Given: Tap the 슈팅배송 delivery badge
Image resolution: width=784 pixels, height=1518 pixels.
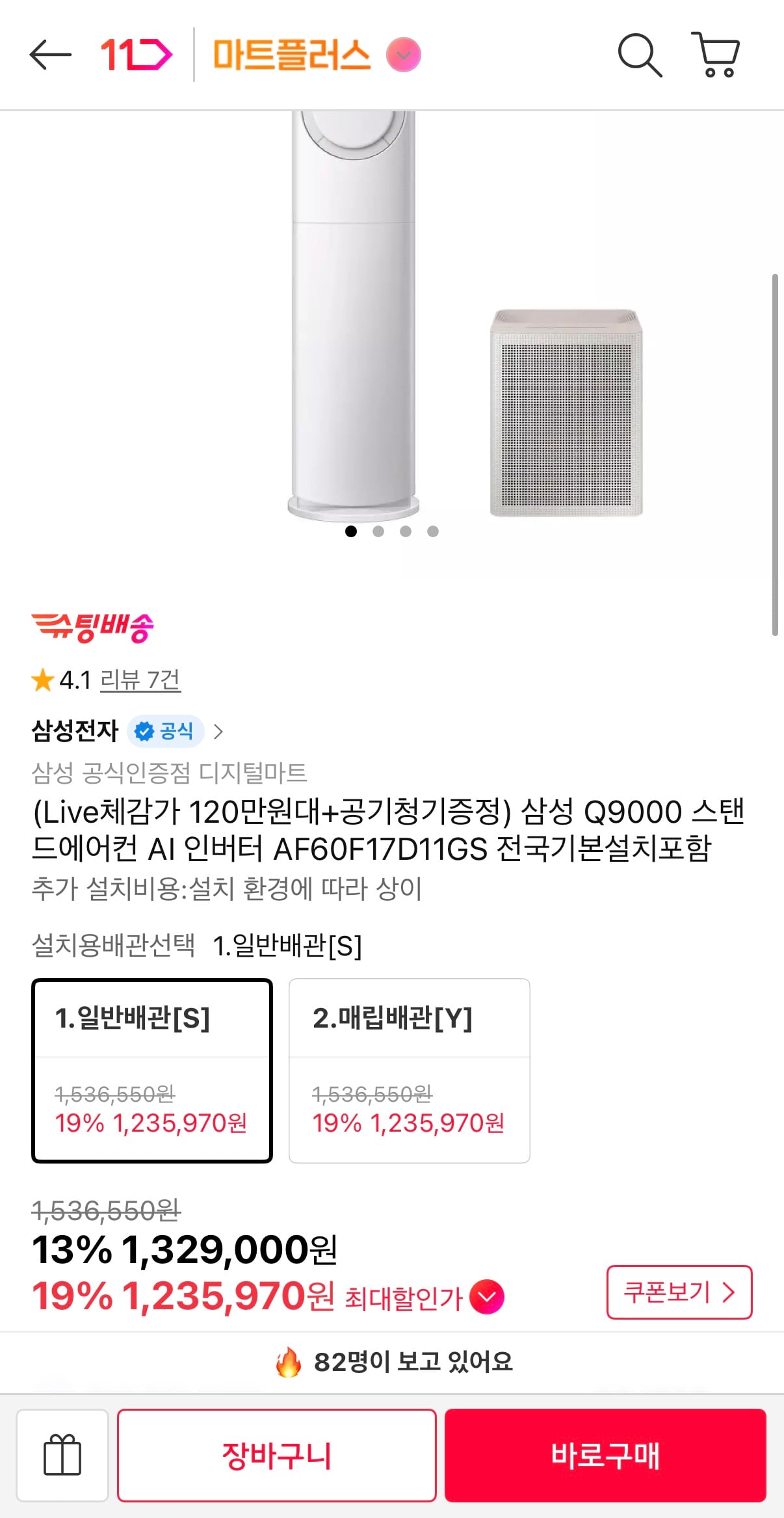Looking at the screenshot, I should point(94,626).
